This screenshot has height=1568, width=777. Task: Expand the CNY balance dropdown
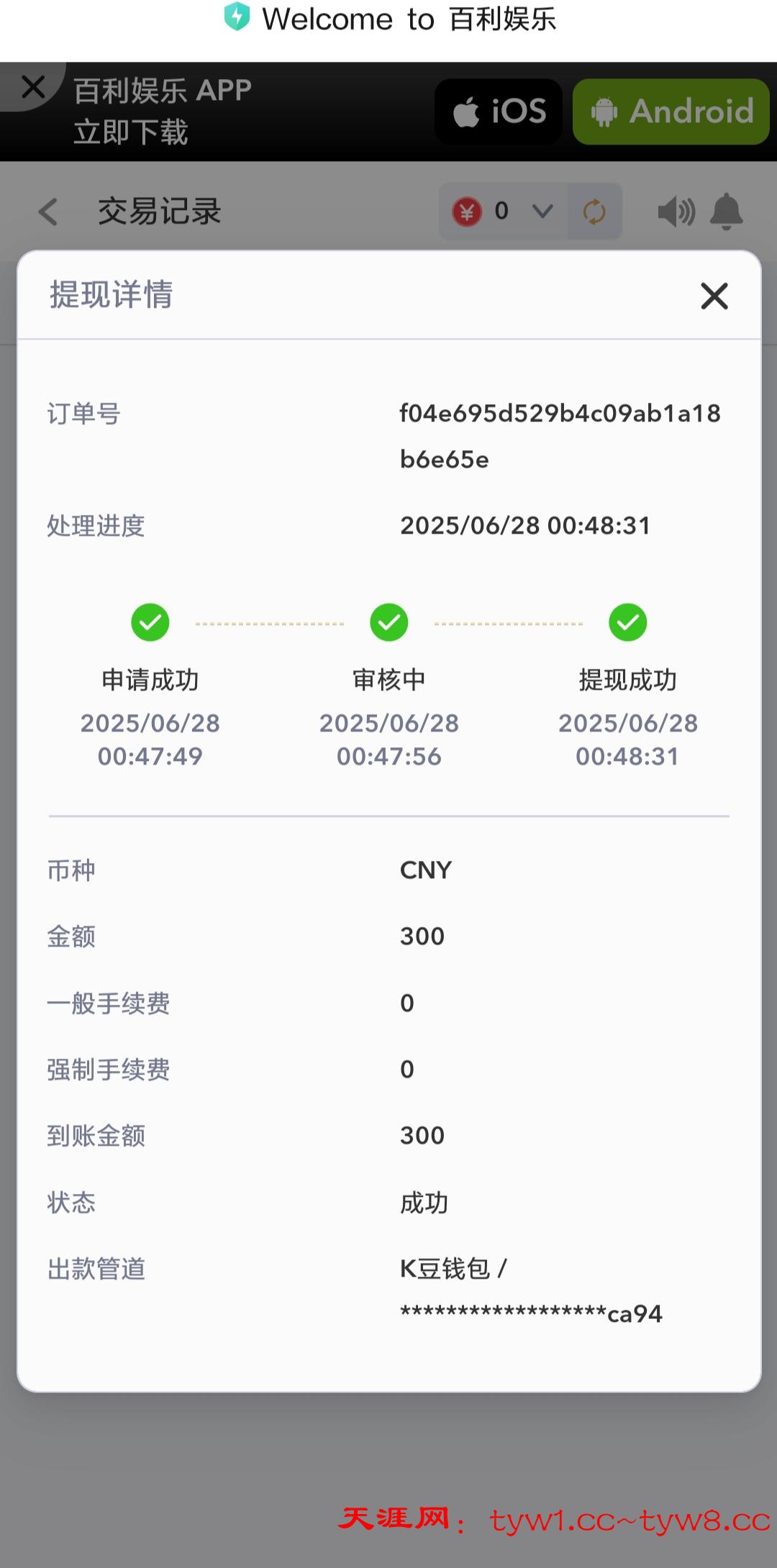542,211
